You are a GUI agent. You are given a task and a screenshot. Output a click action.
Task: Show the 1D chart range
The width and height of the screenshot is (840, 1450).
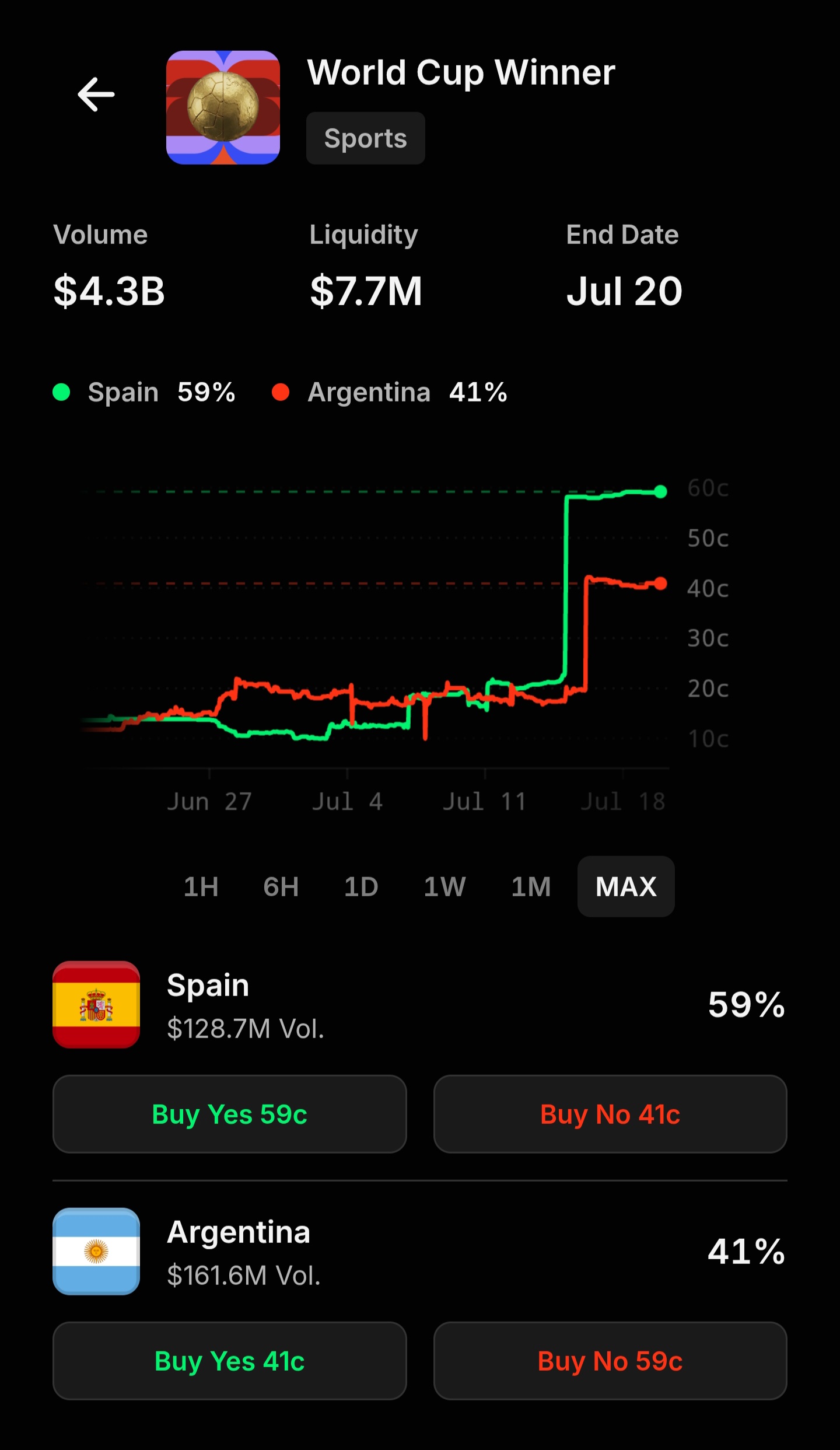point(361,886)
